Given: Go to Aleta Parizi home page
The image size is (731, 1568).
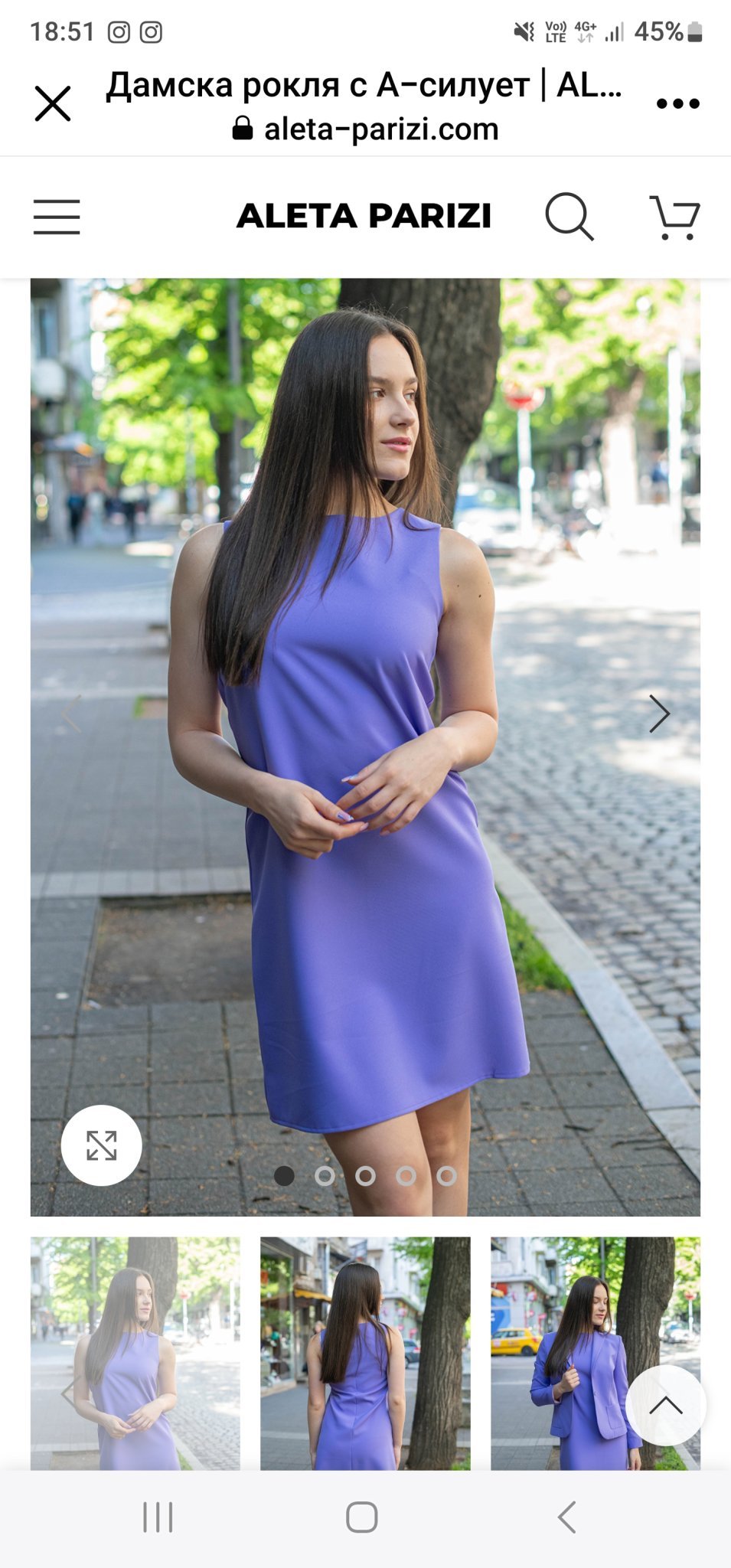Looking at the screenshot, I should 364,216.
